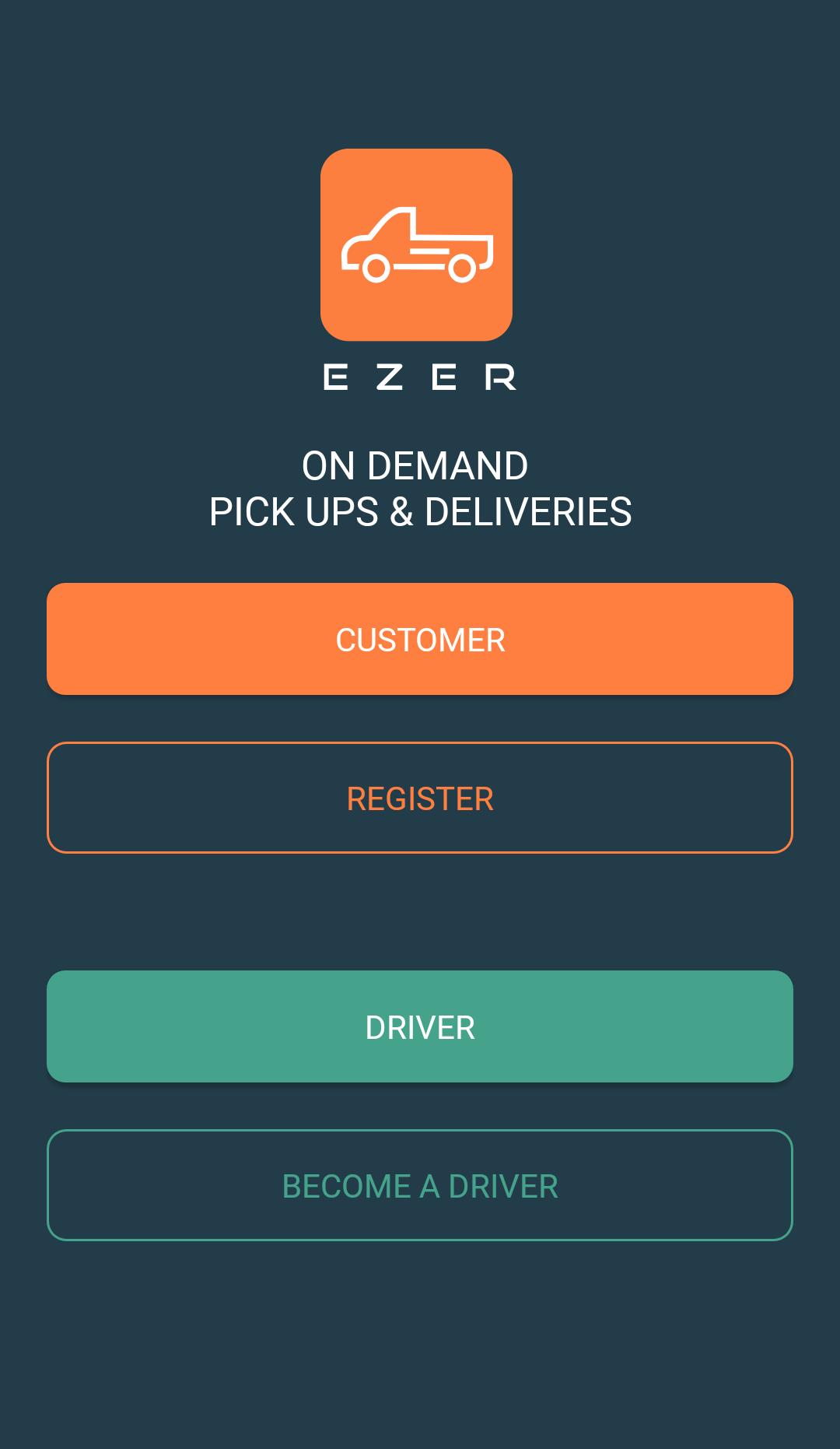Tap the PICK UPS & DELIVERIES heading
Viewport: 840px width, 1449px height.
pos(421,511)
